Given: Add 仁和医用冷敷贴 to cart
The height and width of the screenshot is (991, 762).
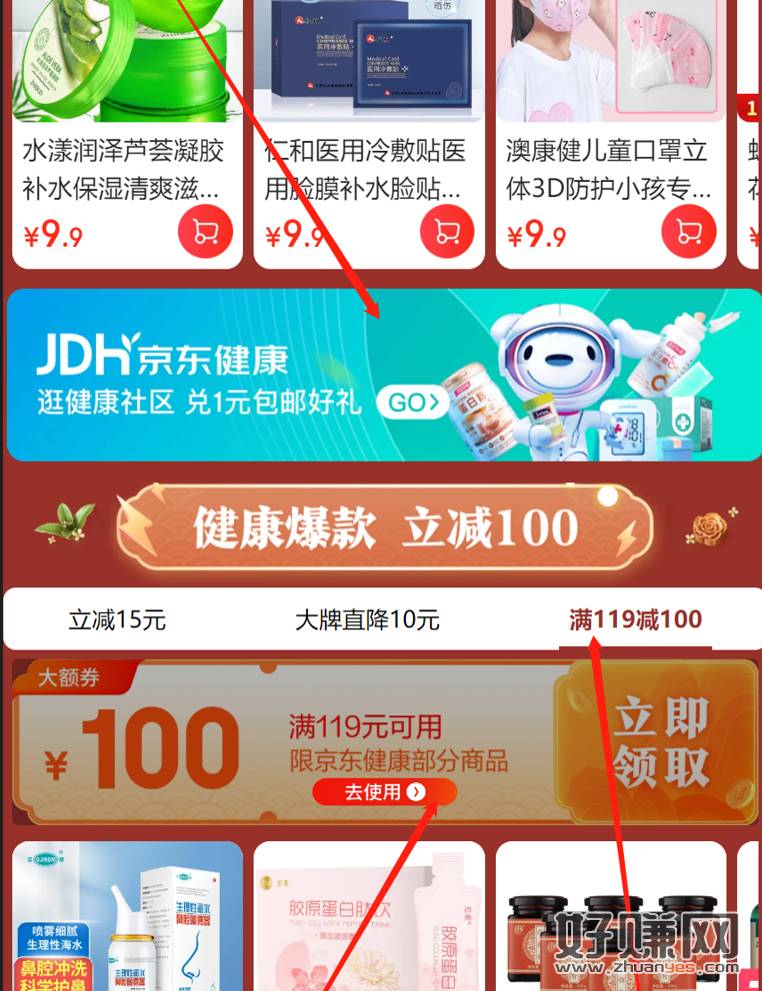Looking at the screenshot, I should point(447,232).
